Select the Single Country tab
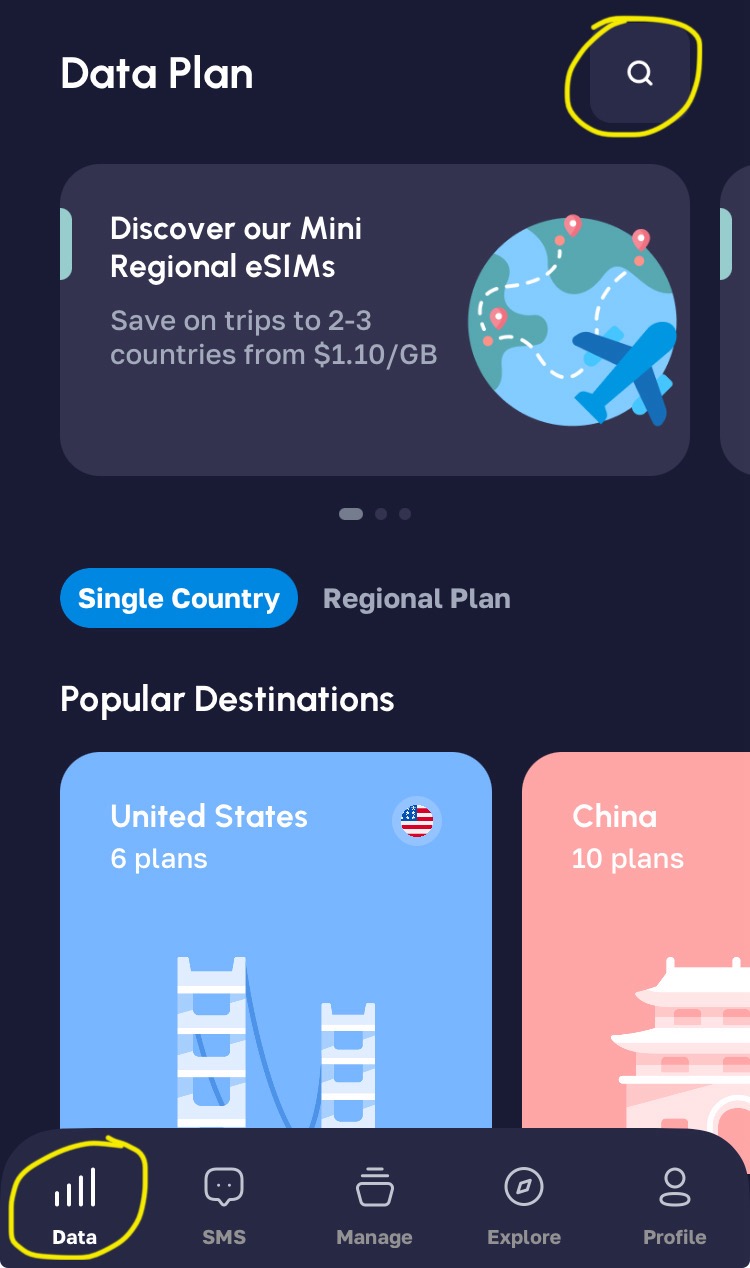Viewport: 750px width, 1268px height. click(179, 598)
